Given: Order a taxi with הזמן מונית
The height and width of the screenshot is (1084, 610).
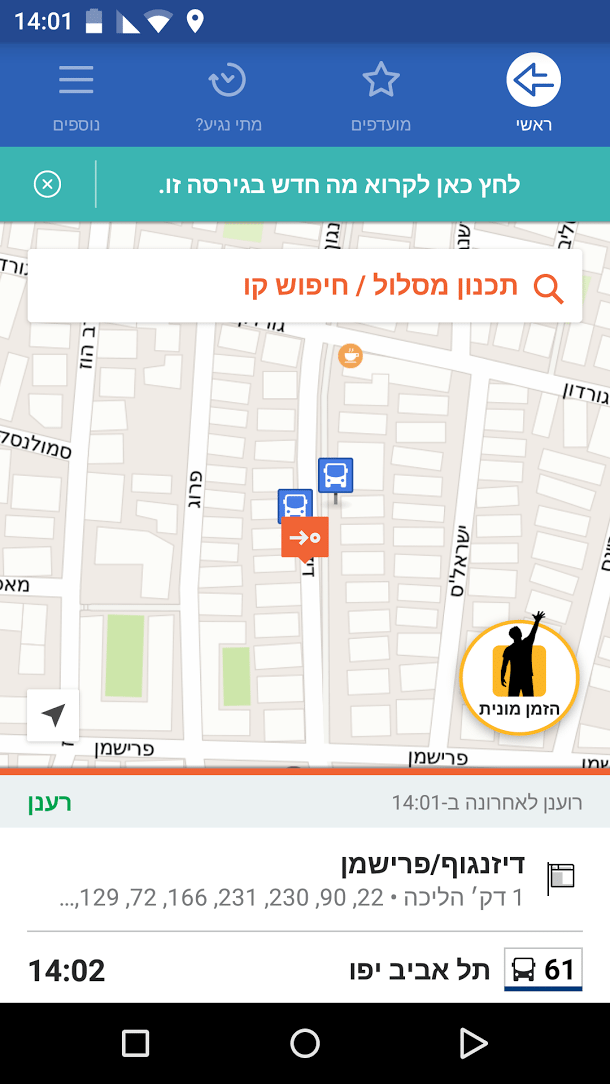Looking at the screenshot, I should click(x=519, y=675).
